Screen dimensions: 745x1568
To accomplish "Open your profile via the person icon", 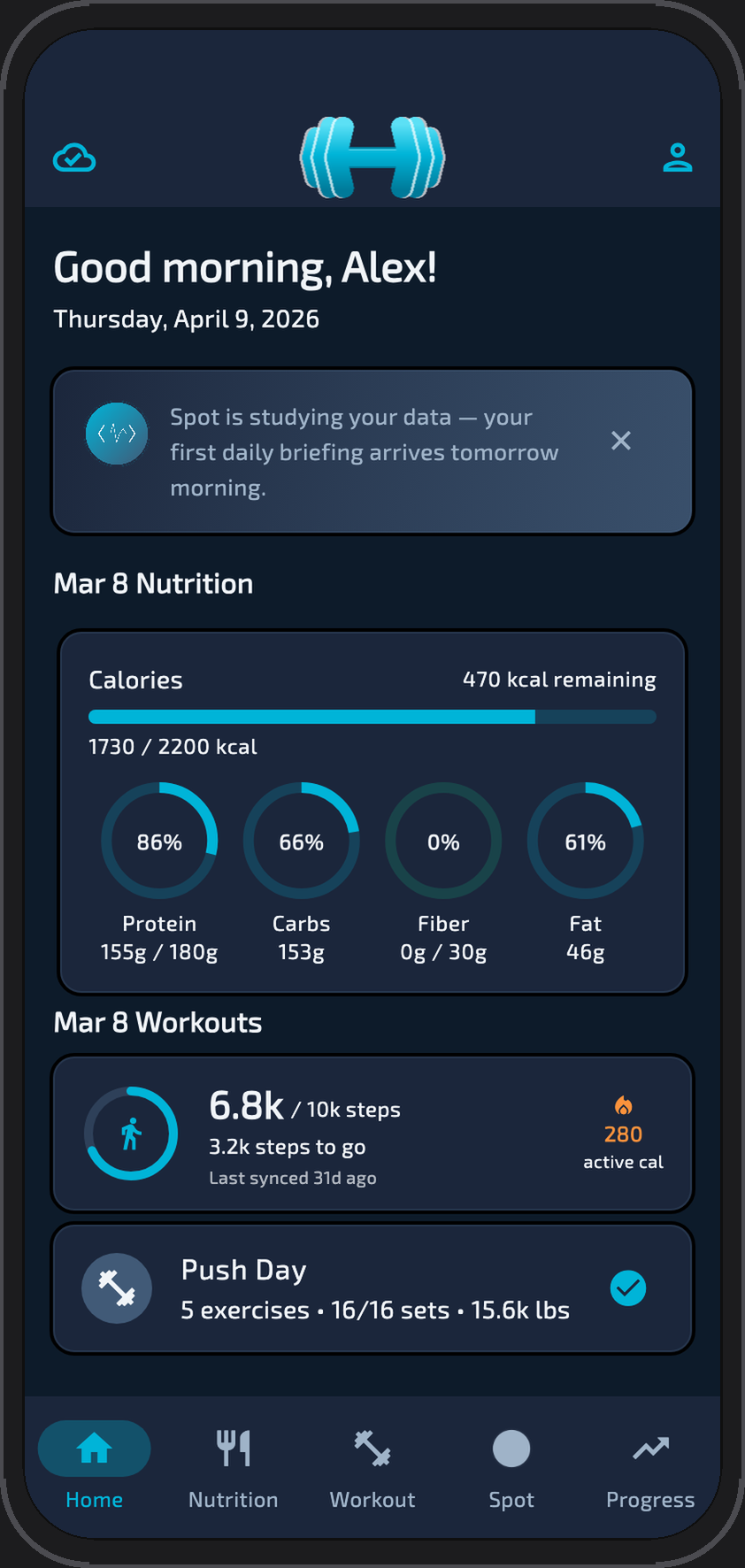I will point(678,157).
